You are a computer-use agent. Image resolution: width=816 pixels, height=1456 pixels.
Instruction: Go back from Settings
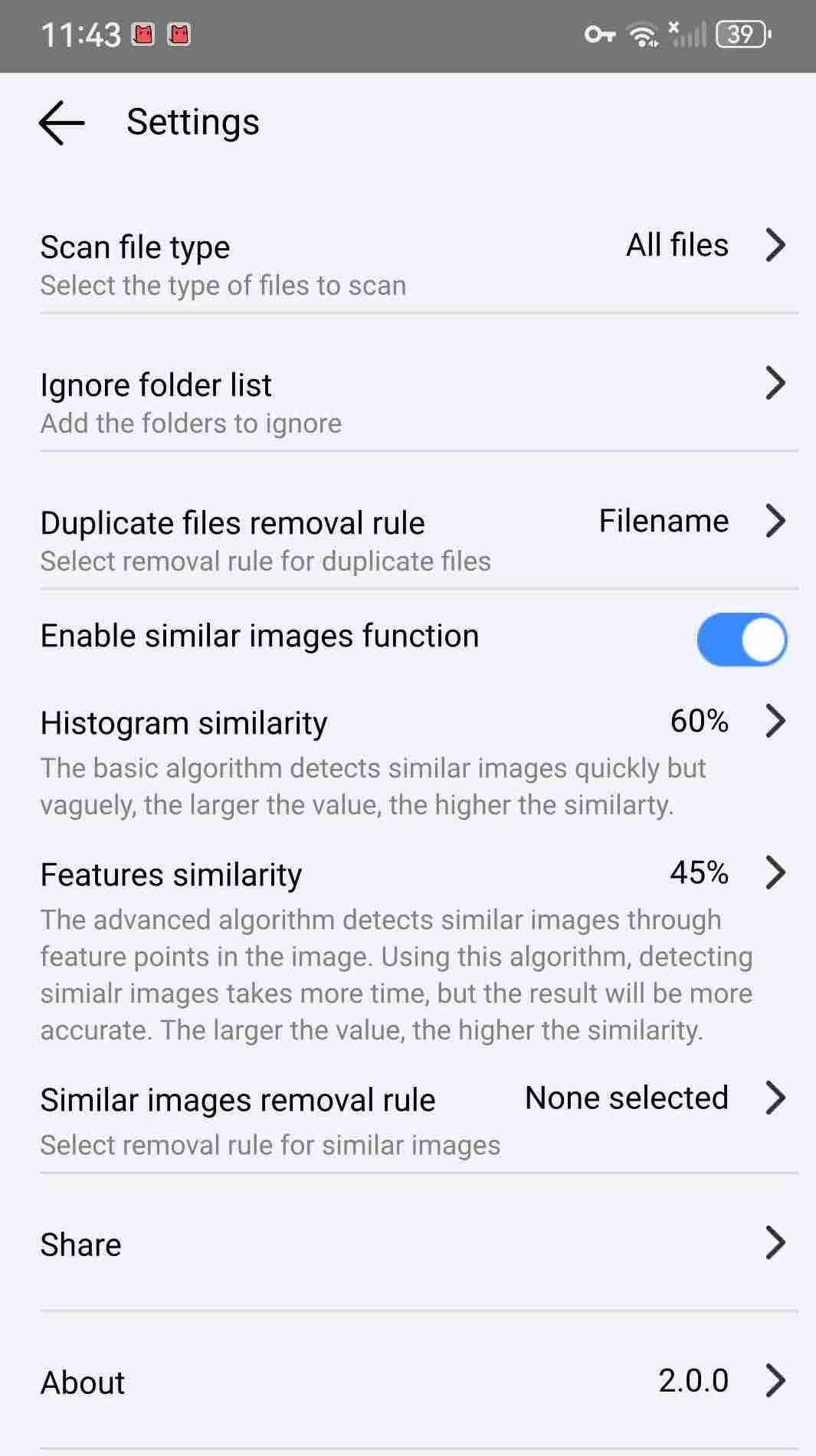point(61,123)
